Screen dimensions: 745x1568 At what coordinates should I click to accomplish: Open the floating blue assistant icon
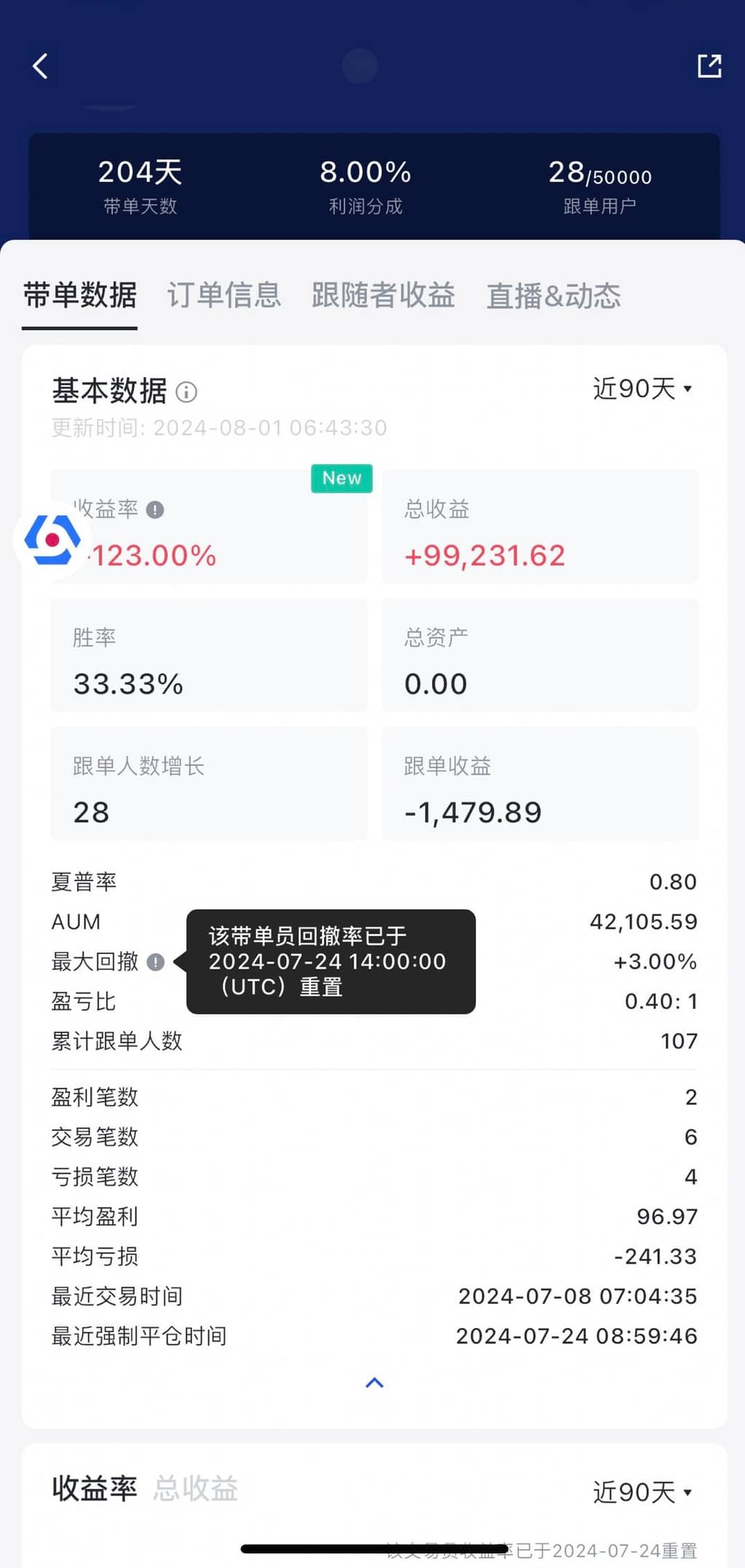52,540
